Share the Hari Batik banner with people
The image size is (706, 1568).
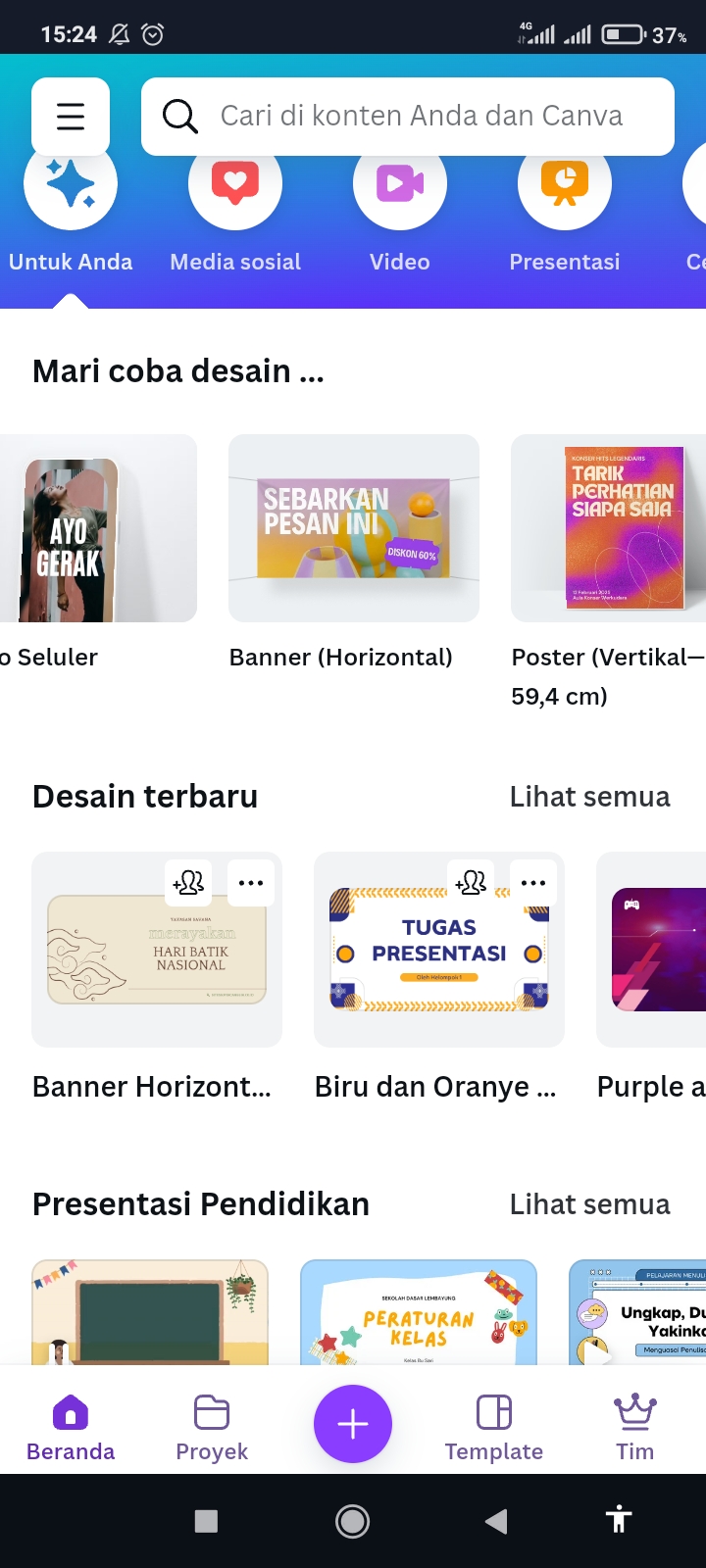click(x=189, y=883)
